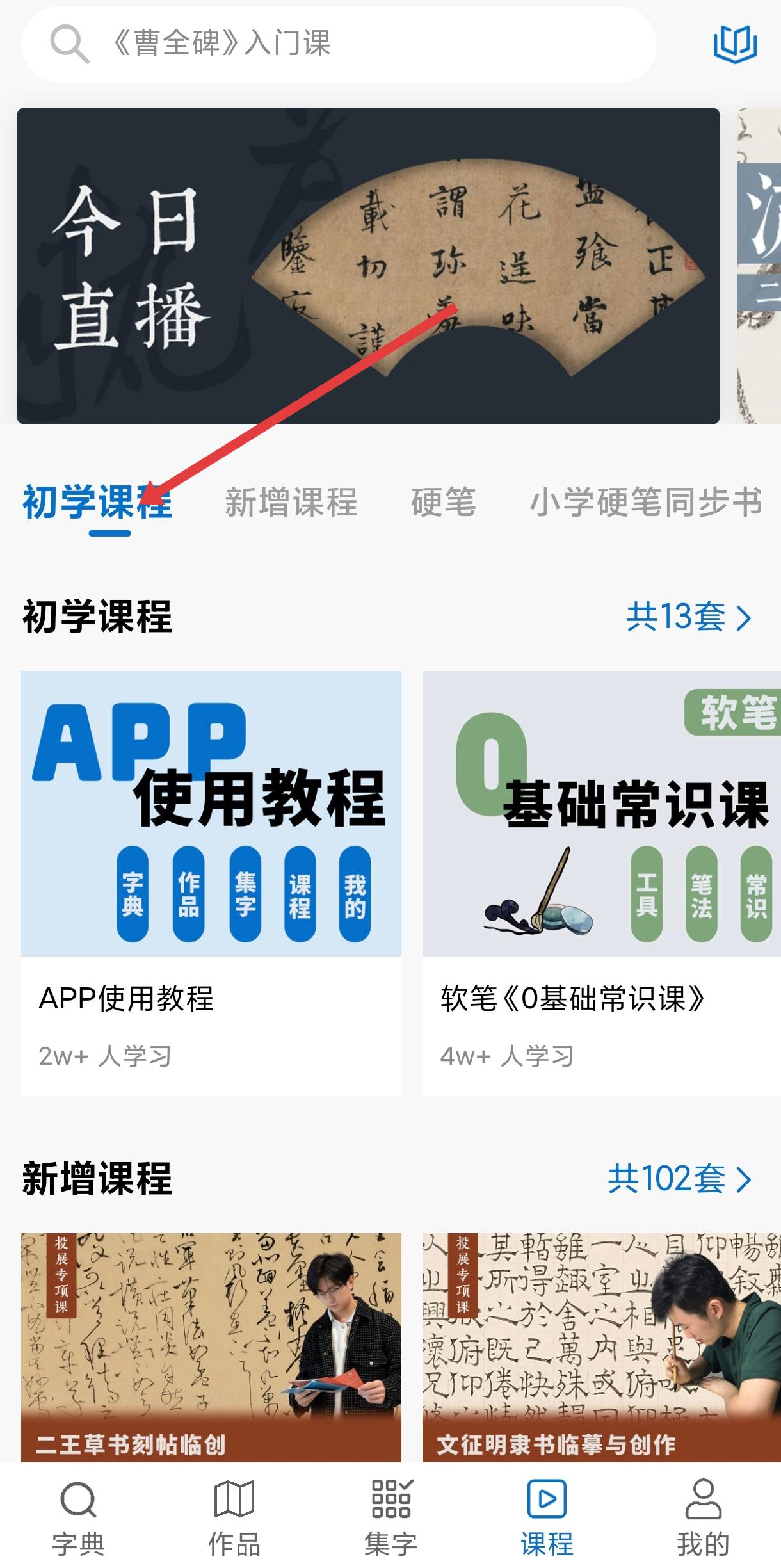
Task: View all 共102套 new courses
Action: point(679,1179)
